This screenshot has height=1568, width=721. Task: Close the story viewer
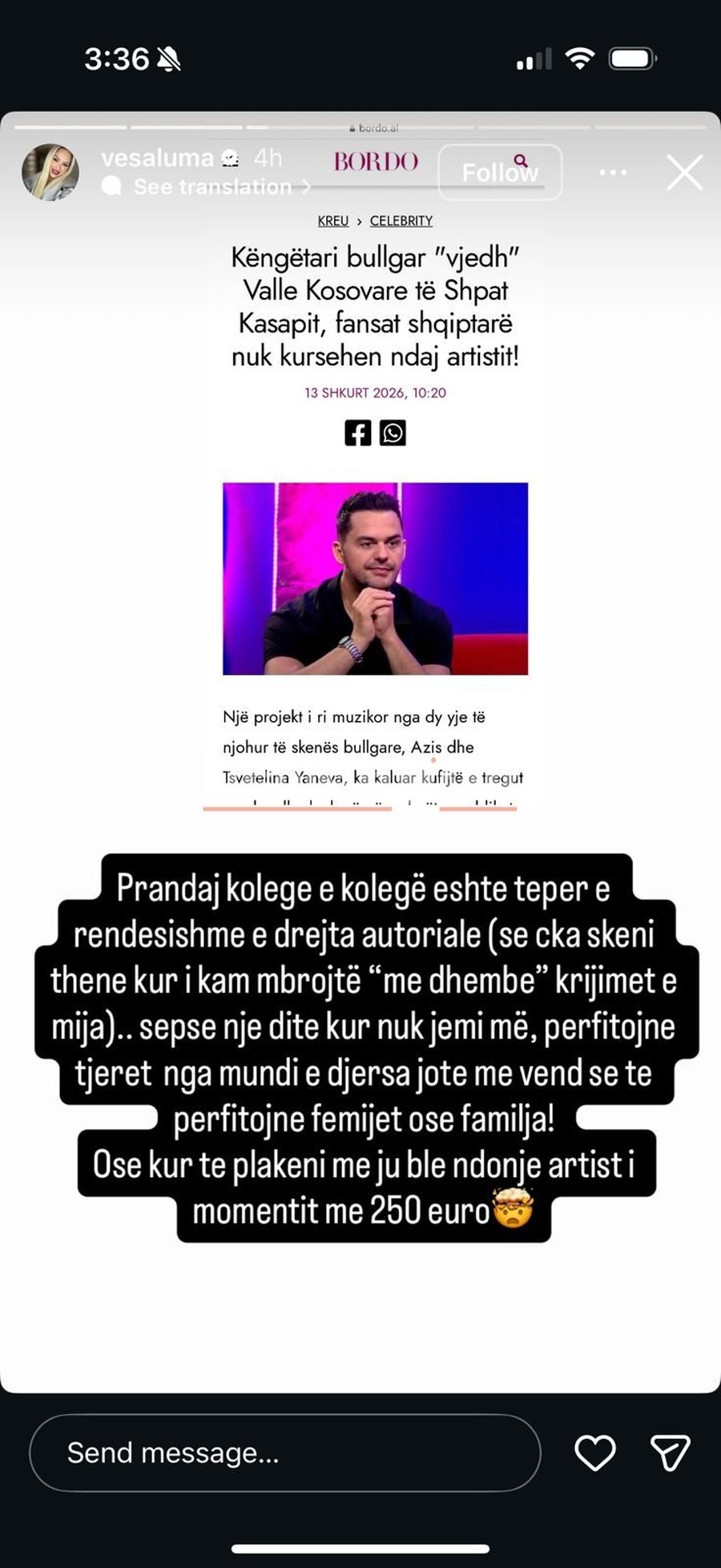684,172
